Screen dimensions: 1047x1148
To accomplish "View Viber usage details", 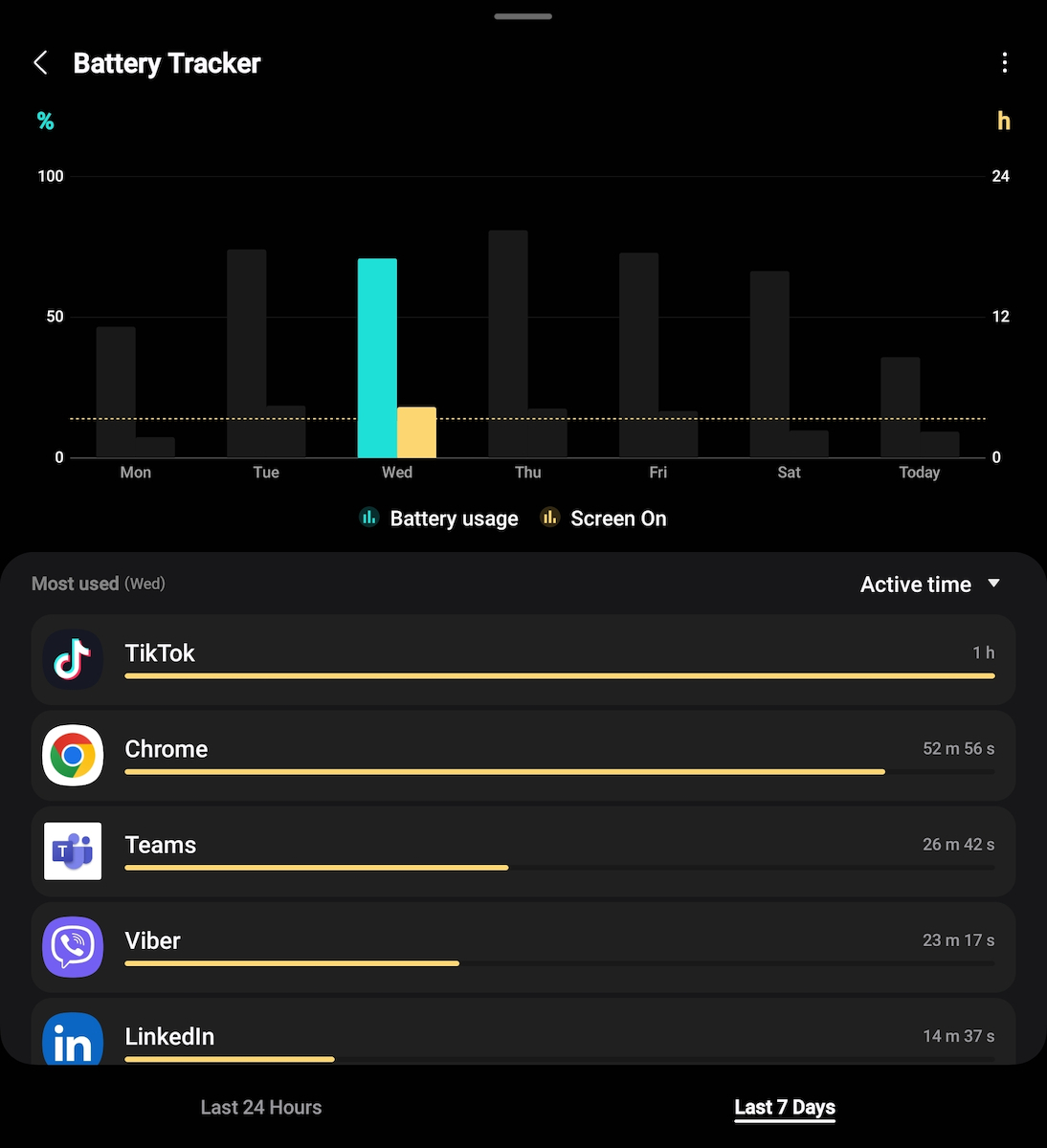I will (523, 947).
